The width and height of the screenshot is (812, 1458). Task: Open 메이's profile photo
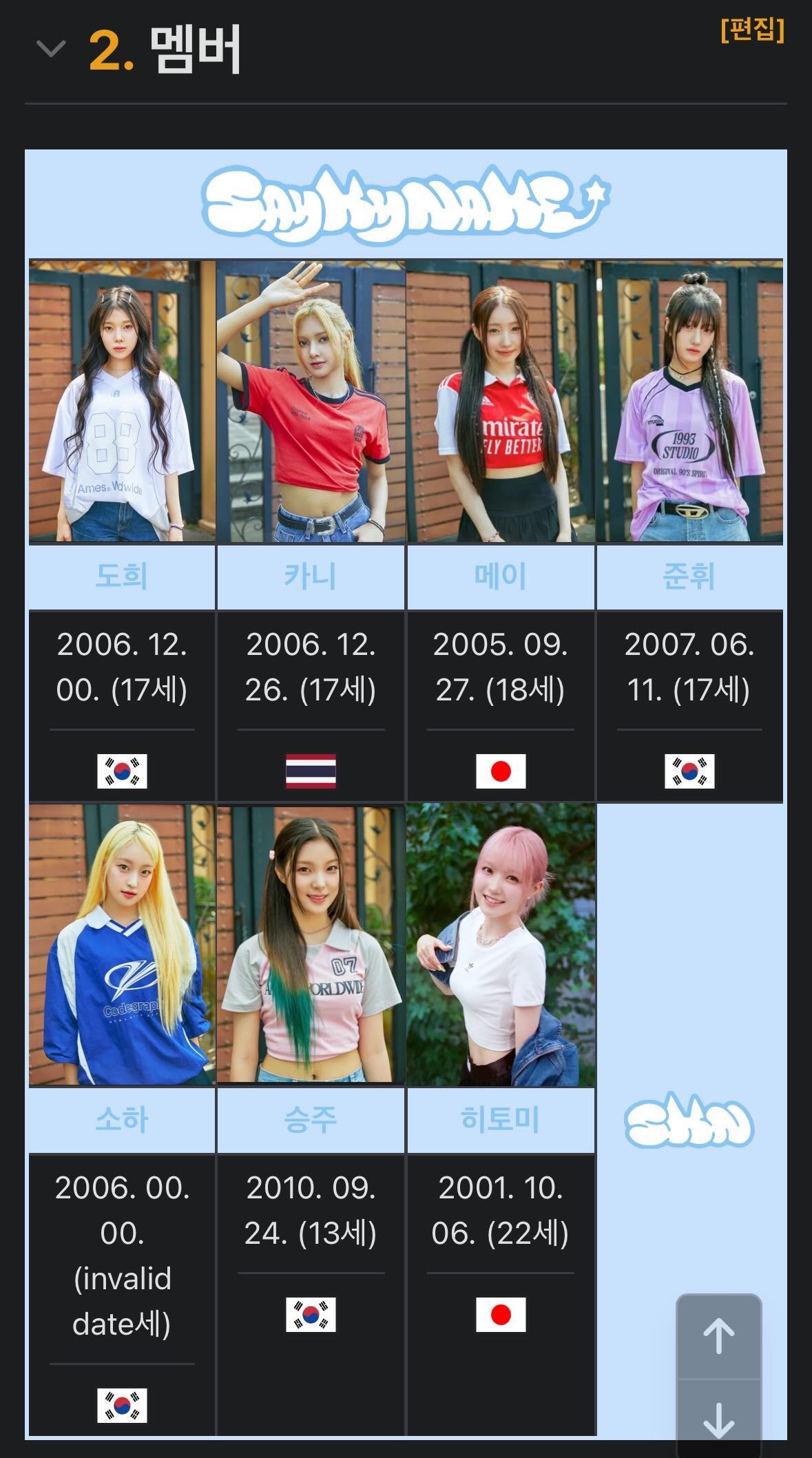(500, 401)
